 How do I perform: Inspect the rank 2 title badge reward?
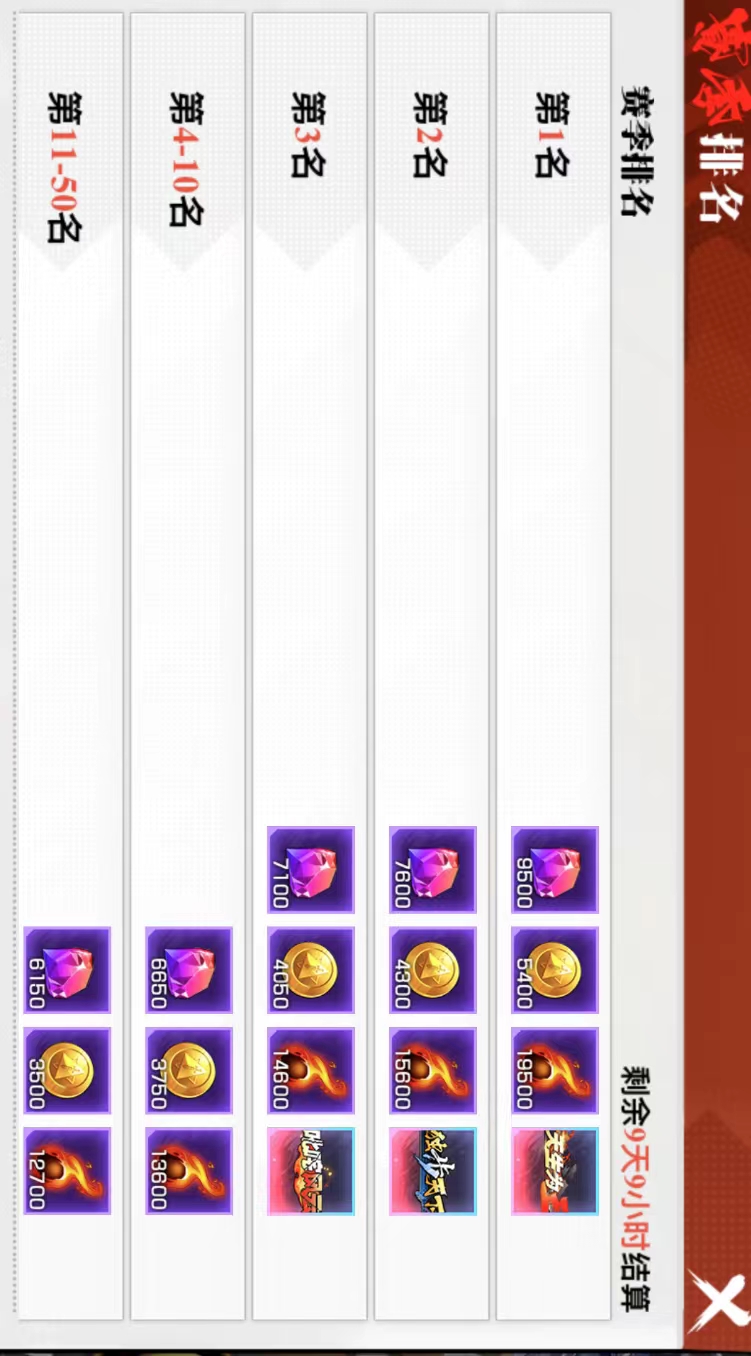[433, 1171]
